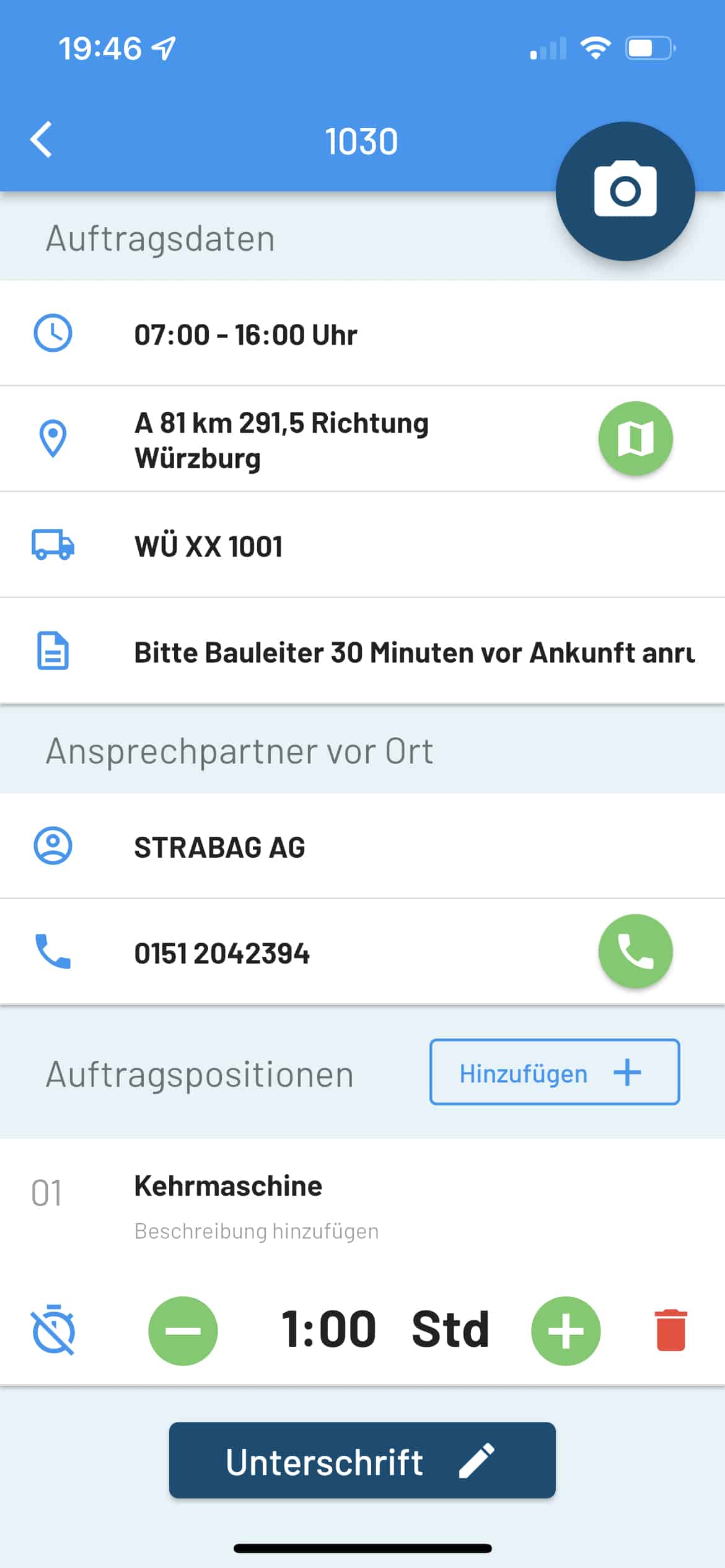Open the camera to take a photo
Image resolution: width=725 pixels, height=1568 pixels.
pyautogui.click(x=625, y=191)
